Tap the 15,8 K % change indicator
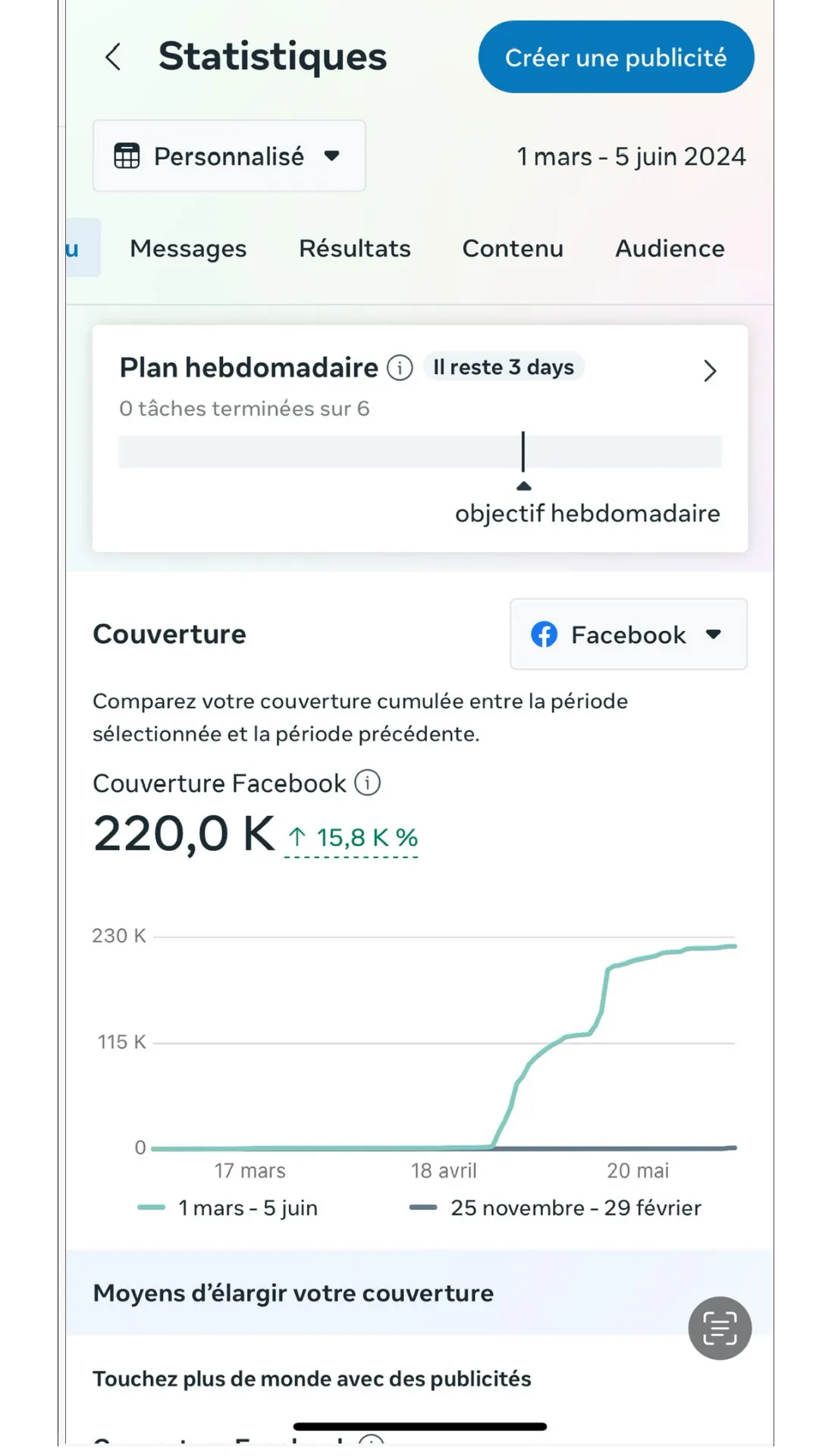This screenshot has height=1456, width=819. click(x=352, y=838)
